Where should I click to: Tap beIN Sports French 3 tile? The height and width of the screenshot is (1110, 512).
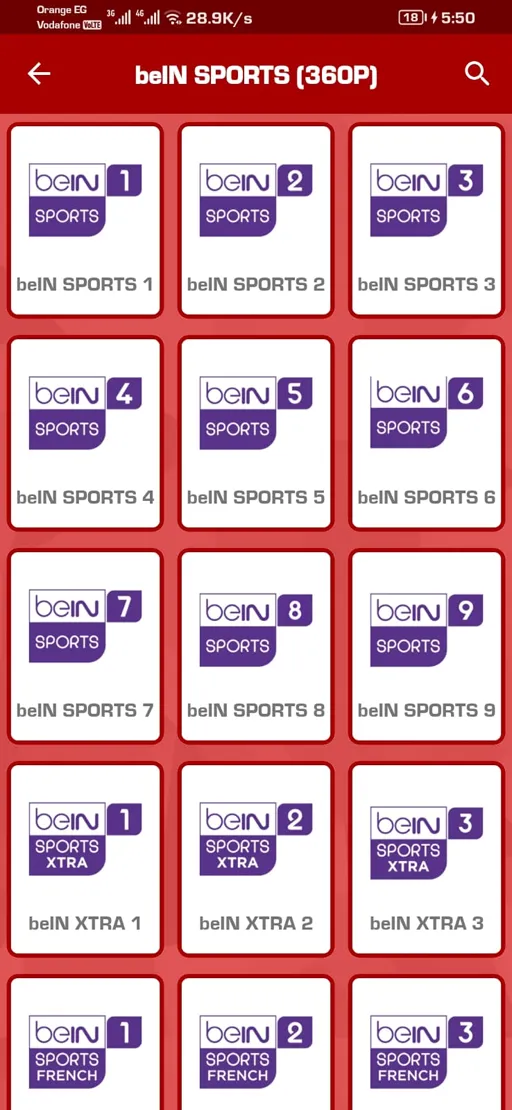click(x=426, y=1043)
